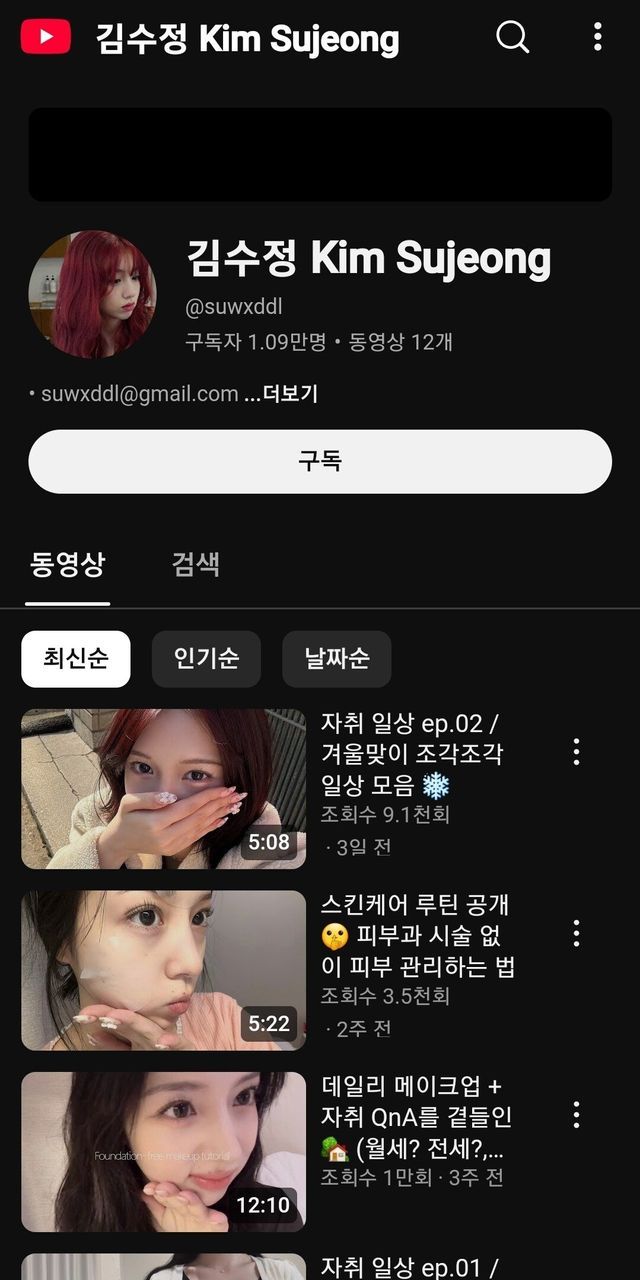640x1280 pixels.
Task: Select the 최신순 sort chip
Action: [x=76, y=659]
